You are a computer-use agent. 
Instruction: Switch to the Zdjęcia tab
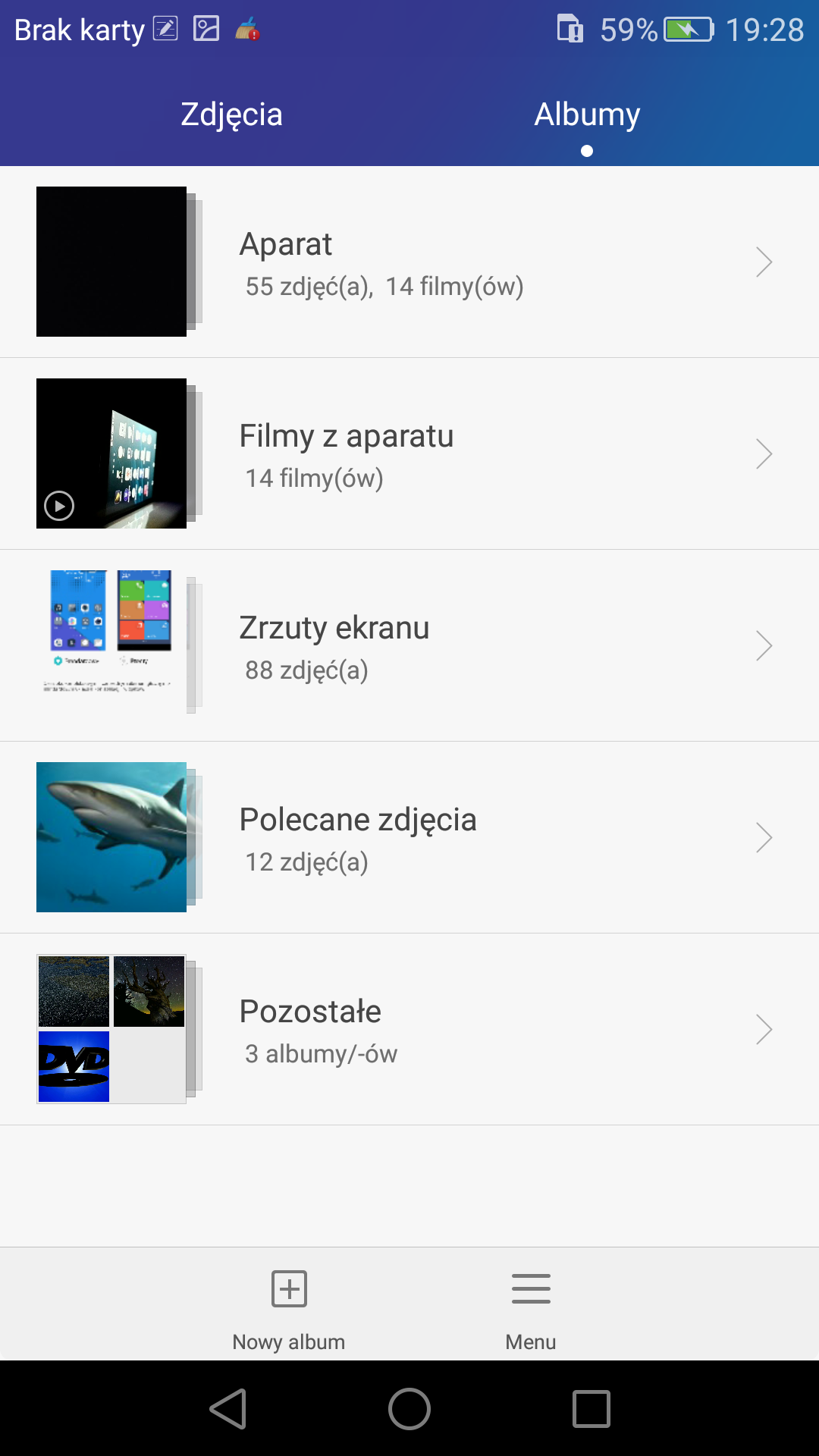pos(231,115)
